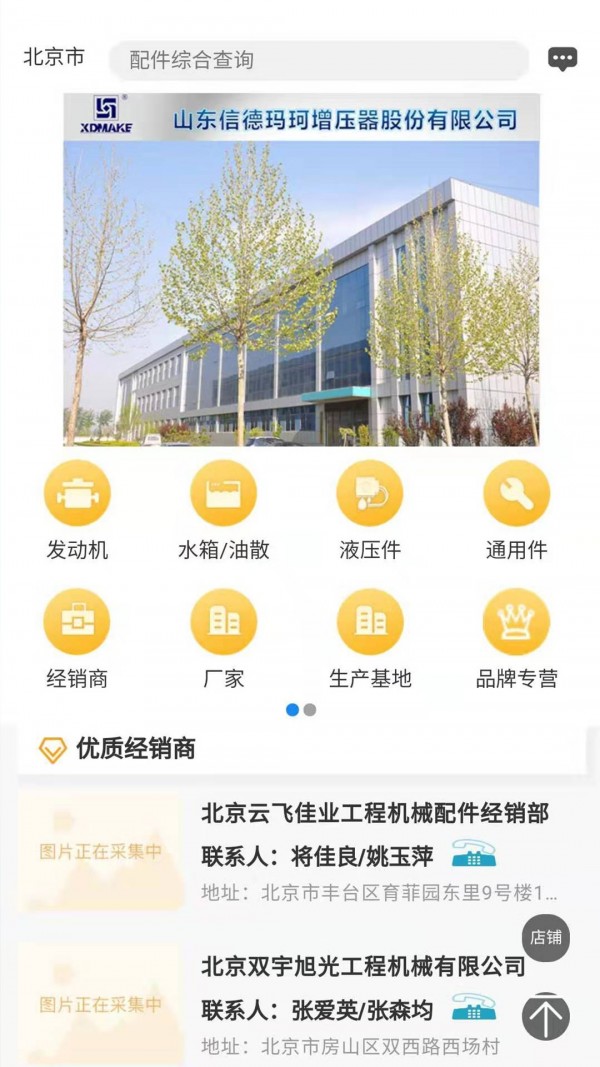Switch to the second category page dot
This screenshot has height=1067, width=600.
point(310,710)
